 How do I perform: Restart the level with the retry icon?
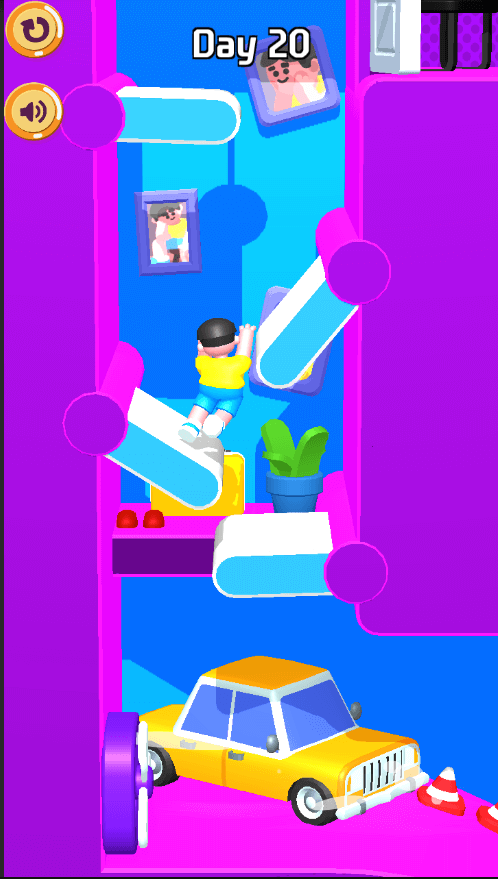coord(34,29)
